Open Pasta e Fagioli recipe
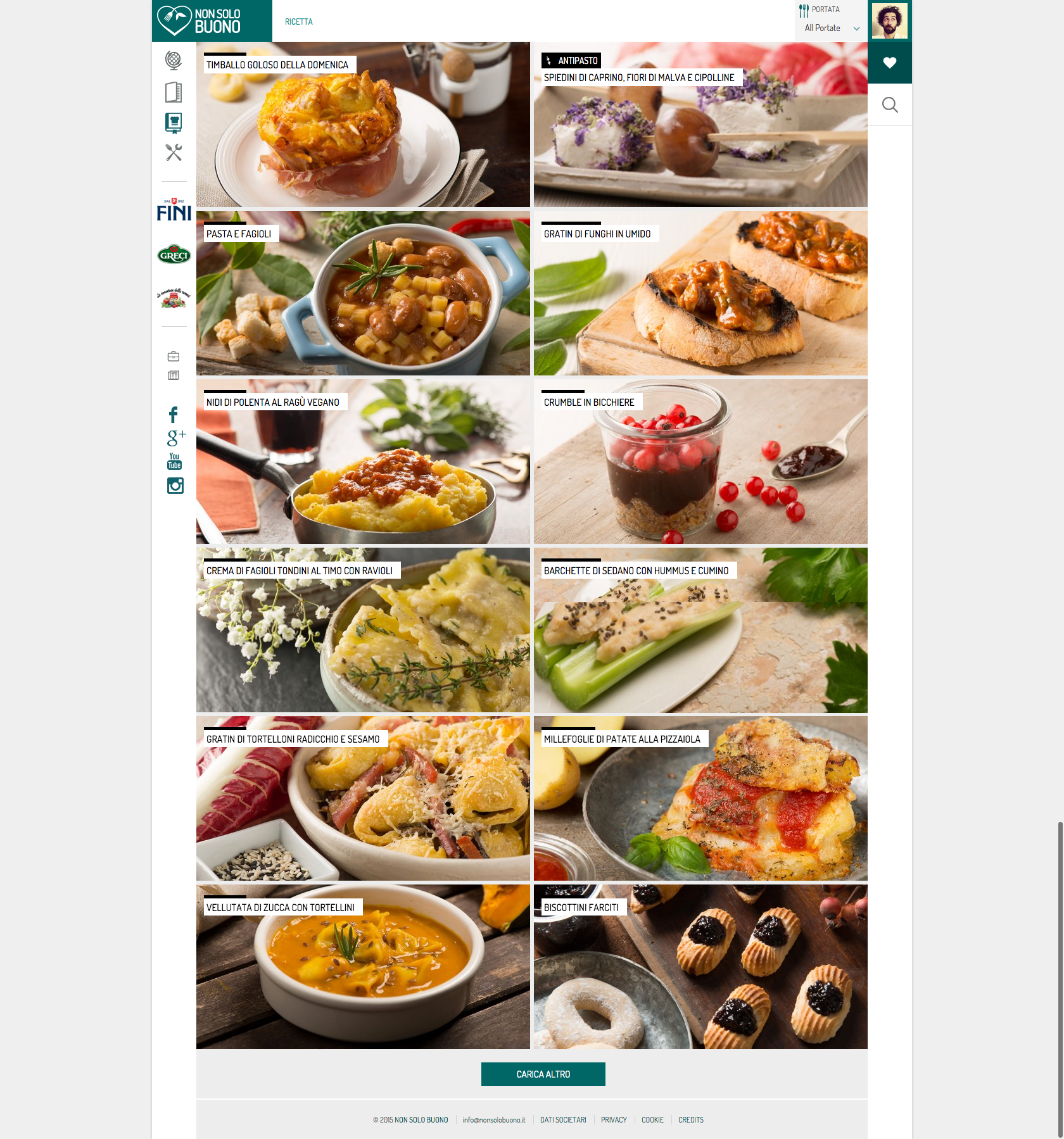 click(363, 293)
